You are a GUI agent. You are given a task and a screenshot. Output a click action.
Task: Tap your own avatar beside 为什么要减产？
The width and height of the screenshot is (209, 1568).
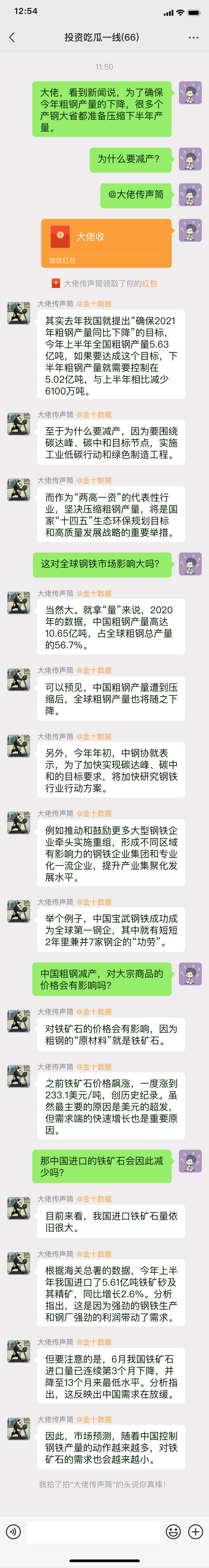pyautogui.click(x=190, y=159)
